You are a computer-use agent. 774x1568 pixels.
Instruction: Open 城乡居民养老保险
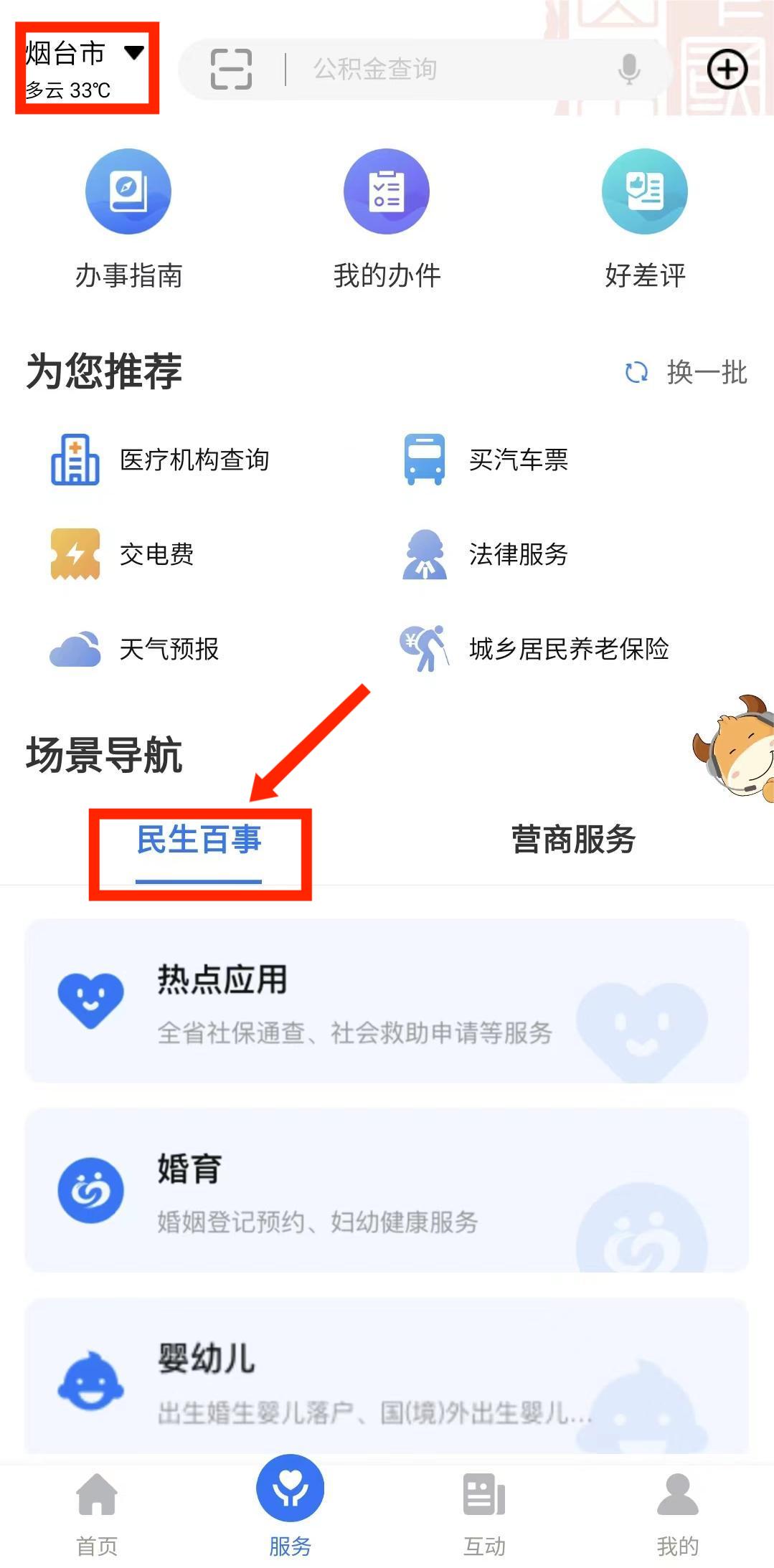click(534, 649)
